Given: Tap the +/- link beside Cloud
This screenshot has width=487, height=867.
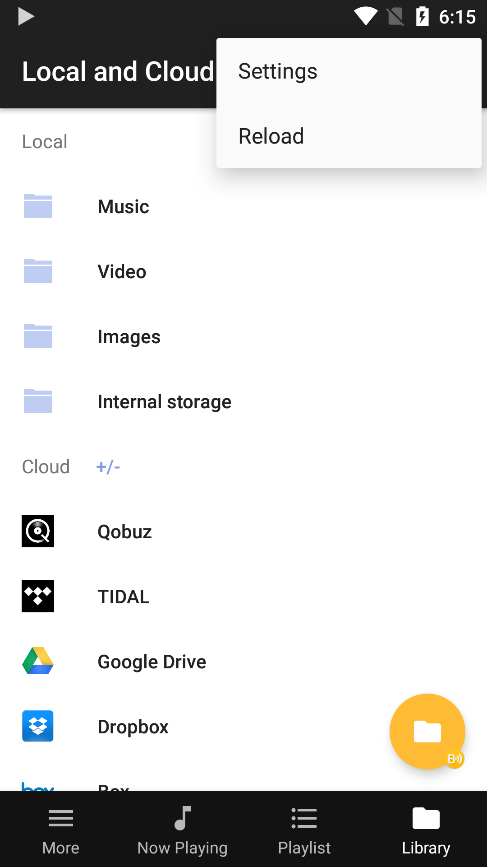Looking at the screenshot, I should [108, 467].
